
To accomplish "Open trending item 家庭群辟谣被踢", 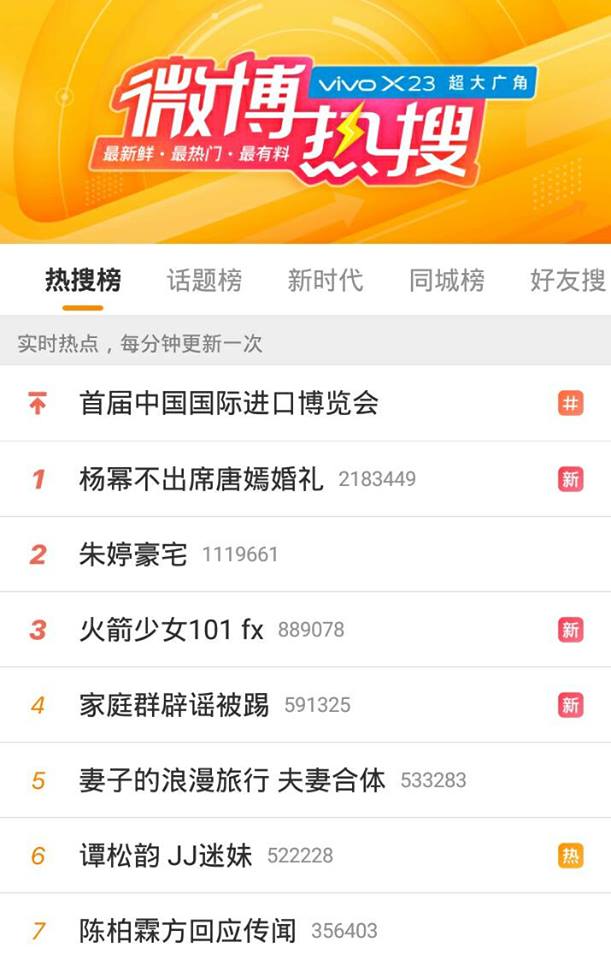I will point(174,705).
